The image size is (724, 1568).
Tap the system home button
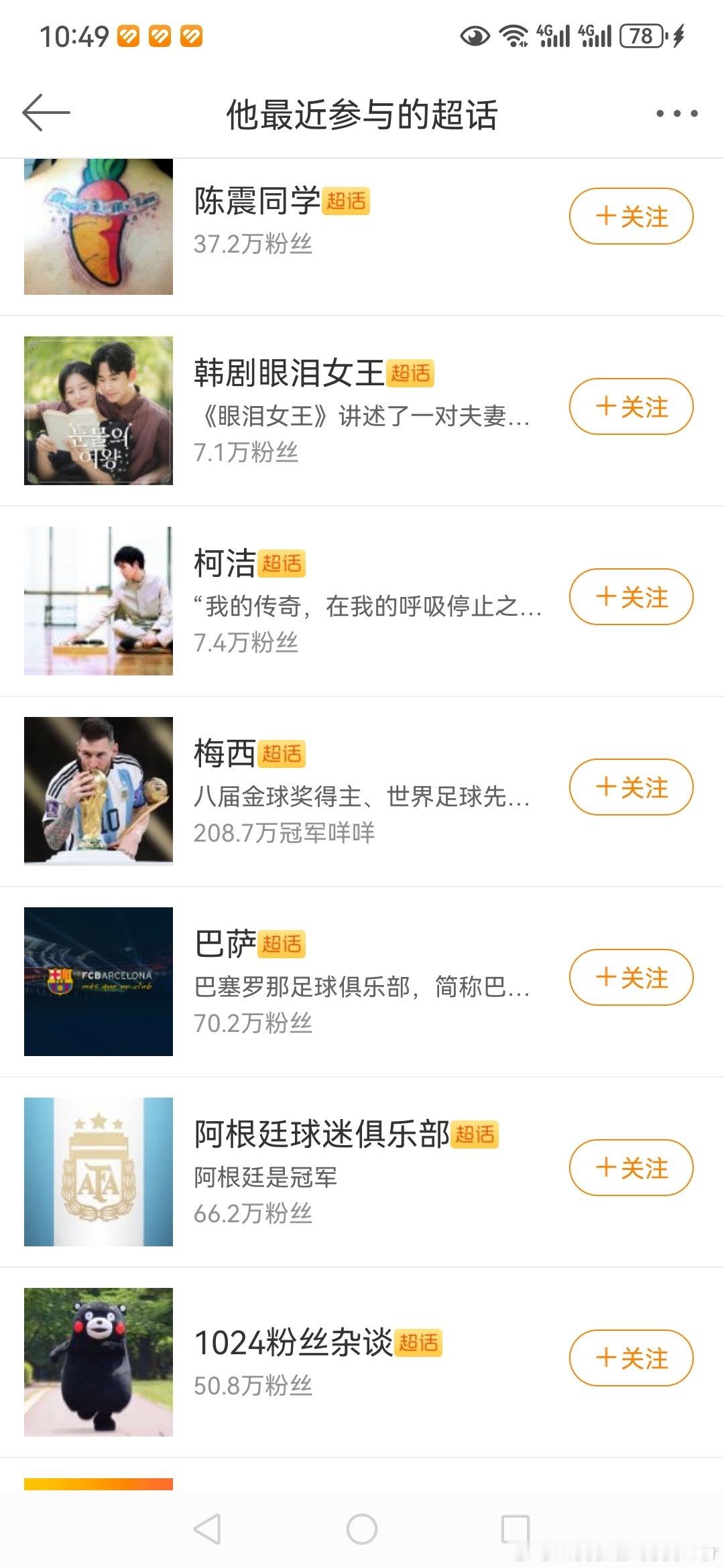coord(362,1529)
